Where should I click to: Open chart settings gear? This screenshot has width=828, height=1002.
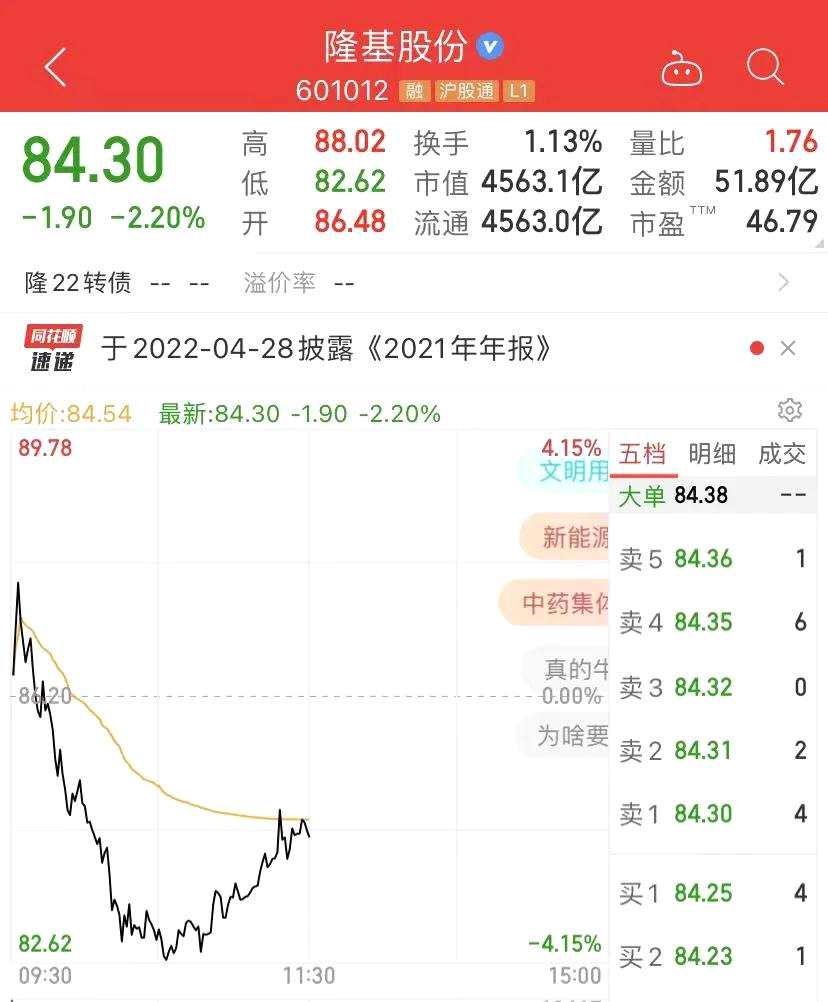pos(789,410)
